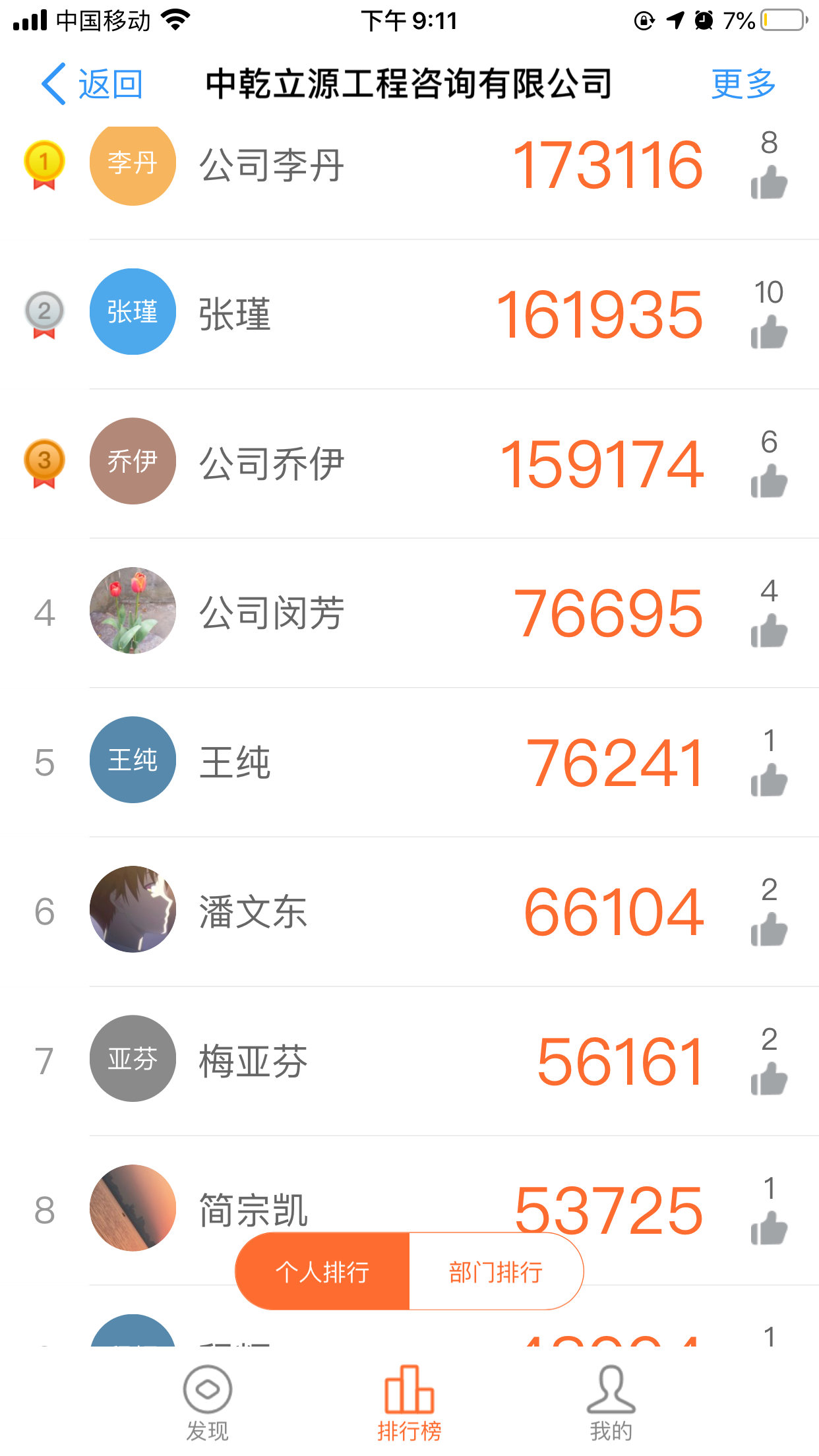Open the 更多 options
Viewport: 819px width, 1456px height.
(x=743, y=84)
